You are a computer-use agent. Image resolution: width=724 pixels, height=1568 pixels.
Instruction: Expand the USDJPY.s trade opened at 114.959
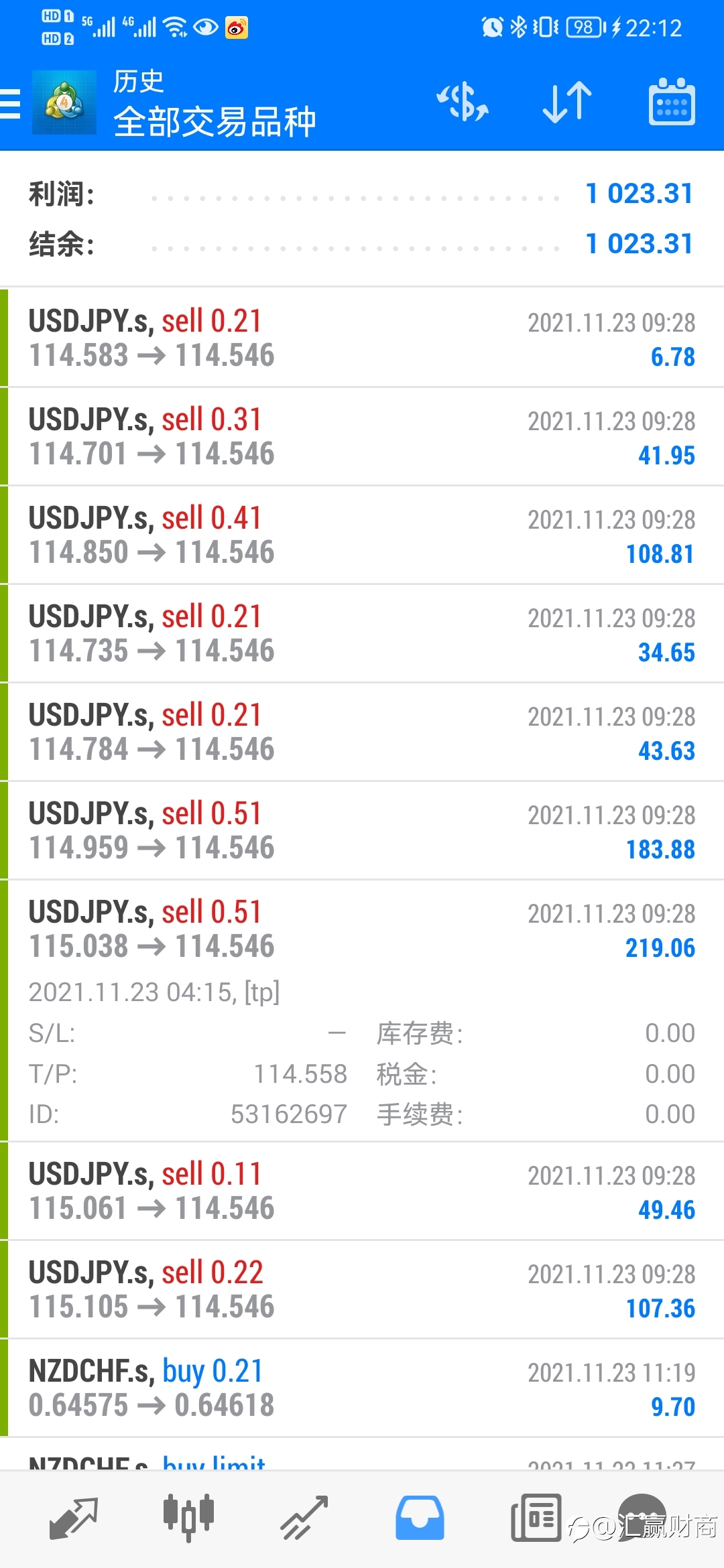362,830
